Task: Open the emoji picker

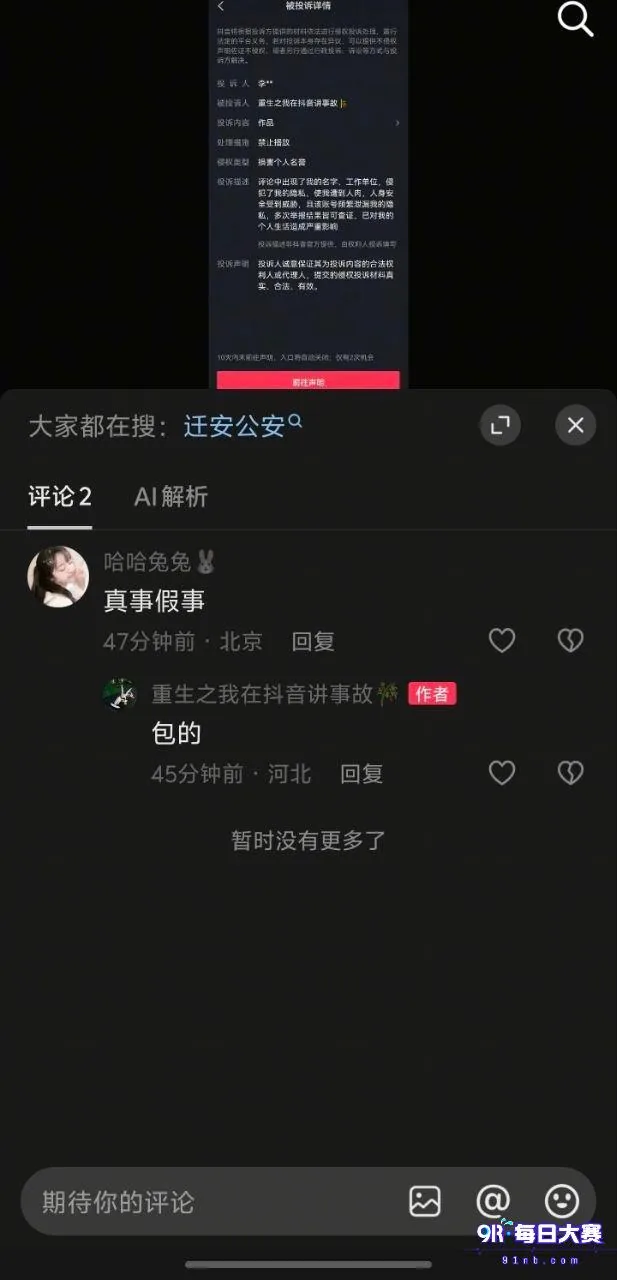Action: point(562,1201)
